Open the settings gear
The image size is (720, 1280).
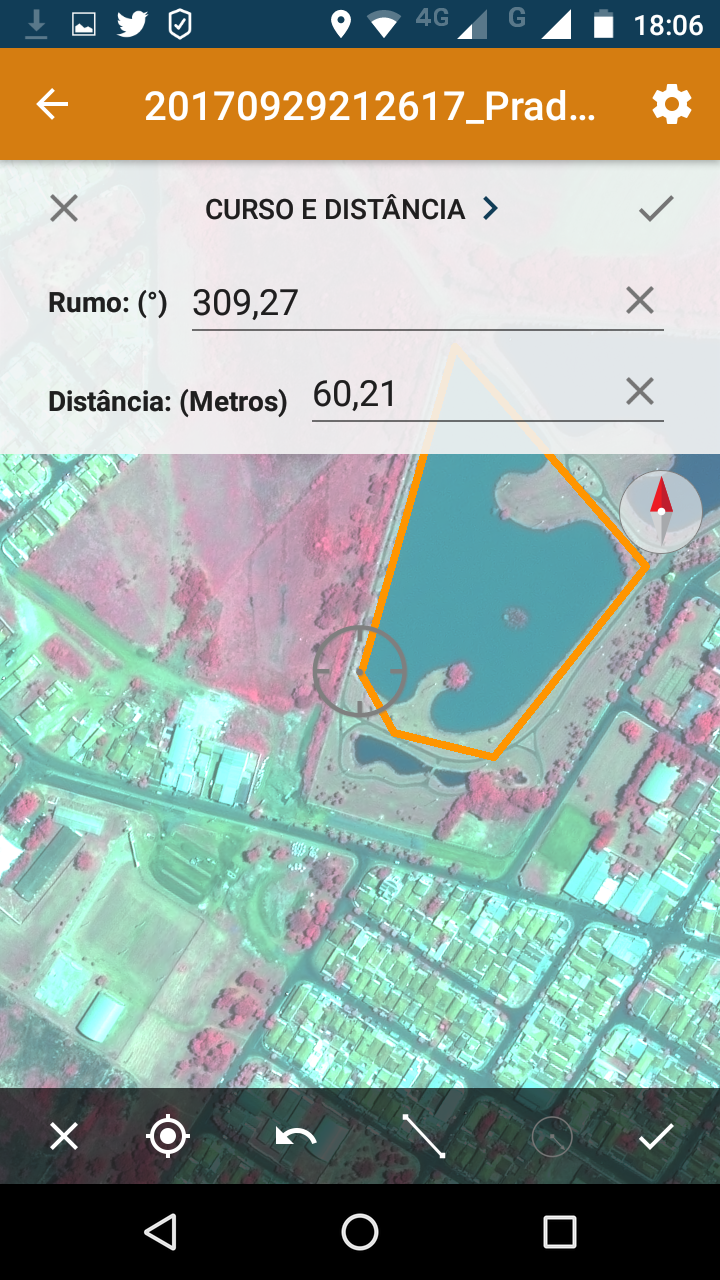click(x=671, y=104)
